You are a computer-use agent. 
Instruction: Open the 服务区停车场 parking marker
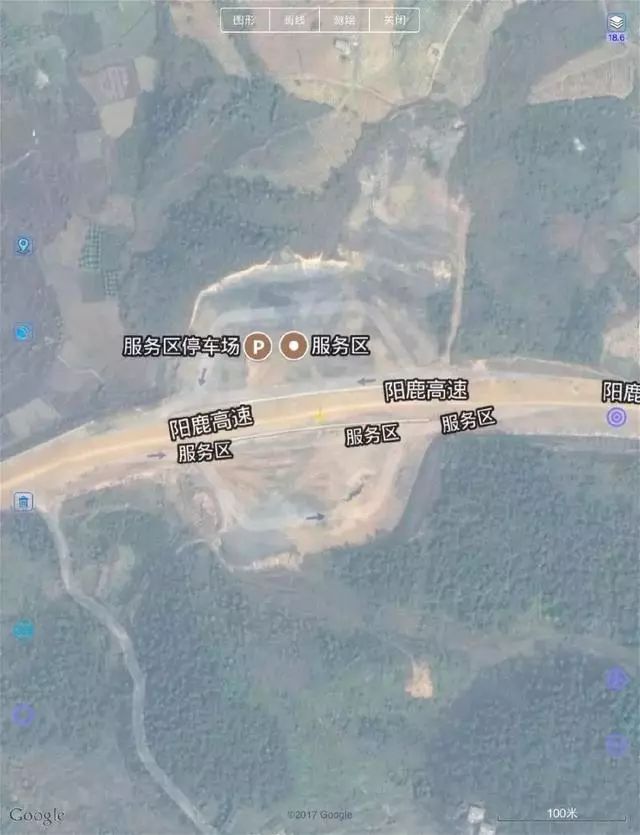[259, 347]
